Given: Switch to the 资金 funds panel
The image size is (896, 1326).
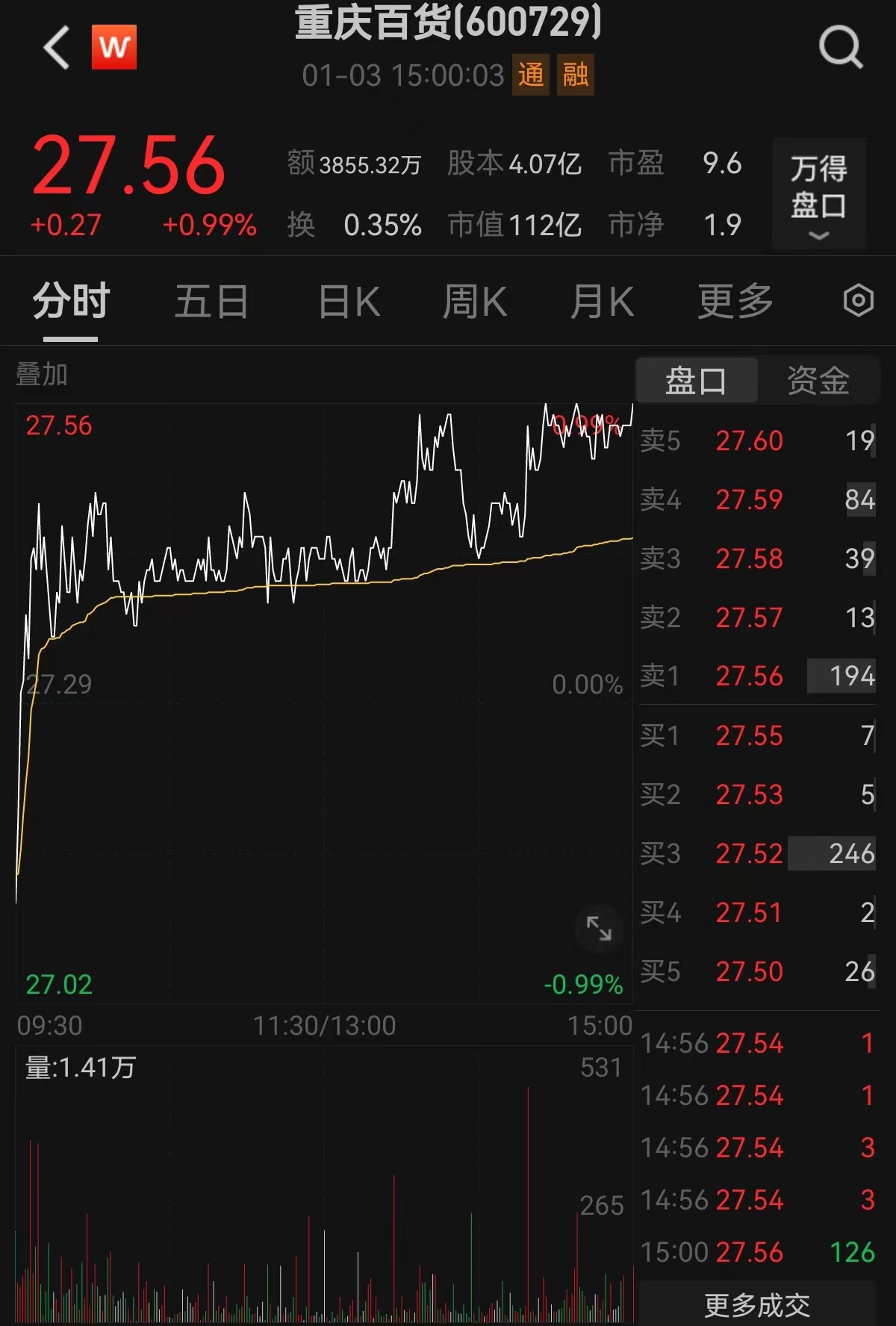Looking at the screenshot, I should pos(817,381).
